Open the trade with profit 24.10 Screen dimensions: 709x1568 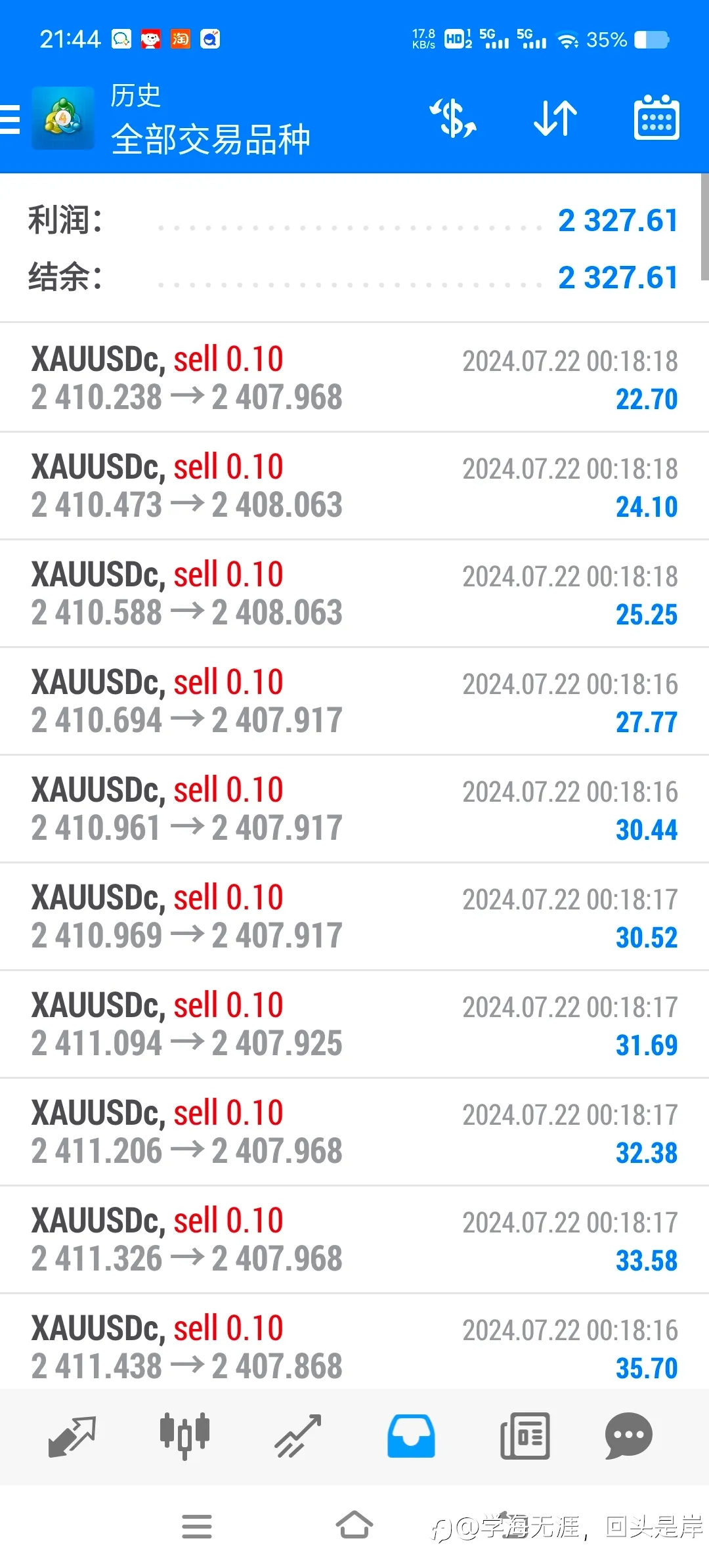click(x=354, y=486)
